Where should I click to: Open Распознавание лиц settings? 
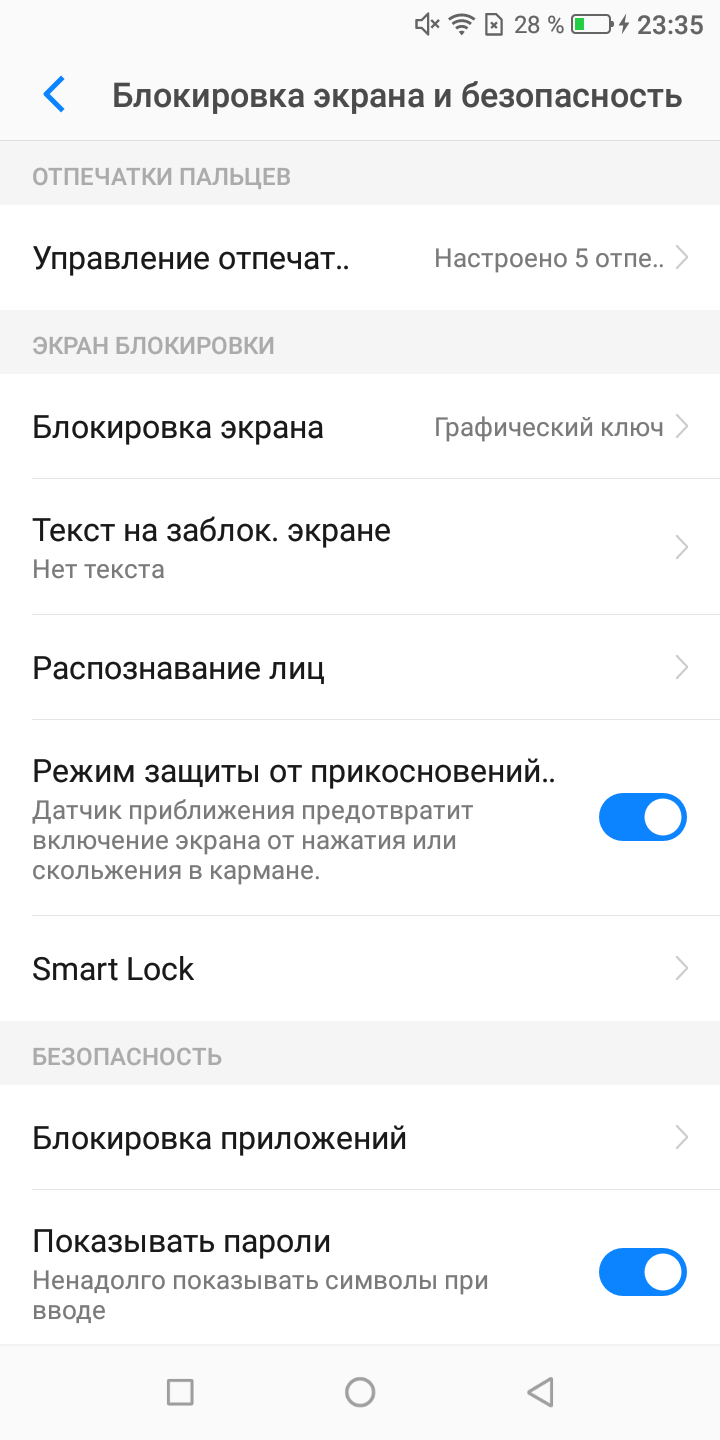360,667
